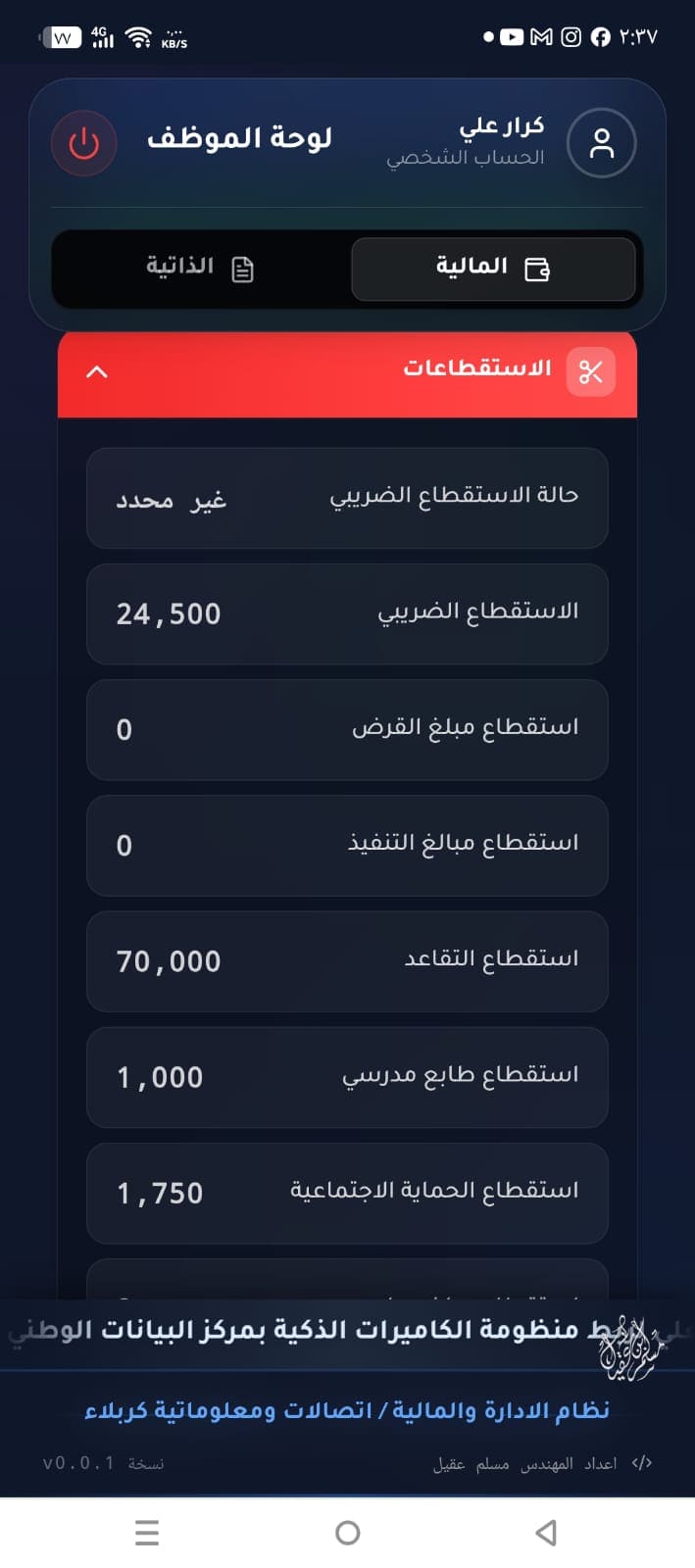Tap the system back button

(547, 1532)
